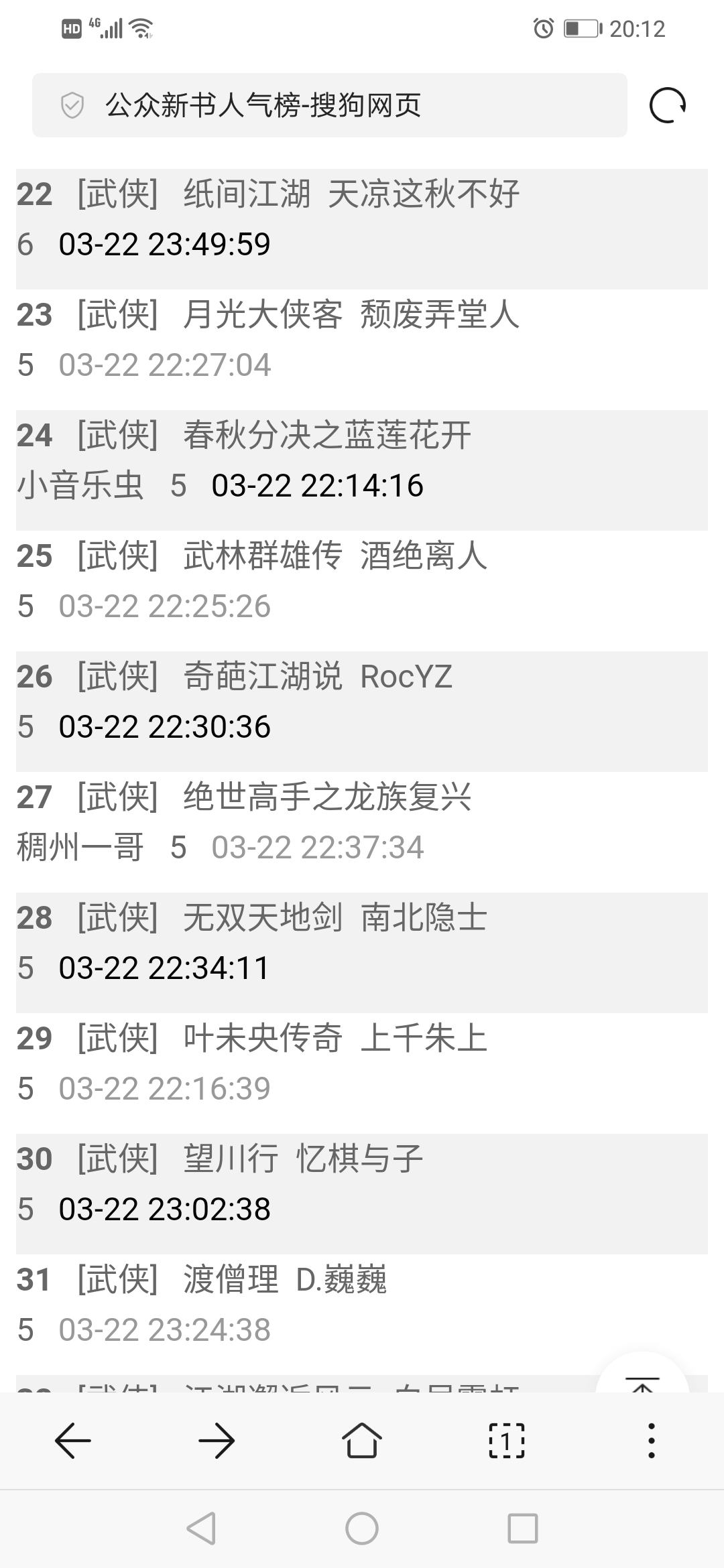The width and height of the screenshot is (724, 1568).
Task: Open the book 纸间江湖
Action: pyautogui.click(x=247, y=194)
